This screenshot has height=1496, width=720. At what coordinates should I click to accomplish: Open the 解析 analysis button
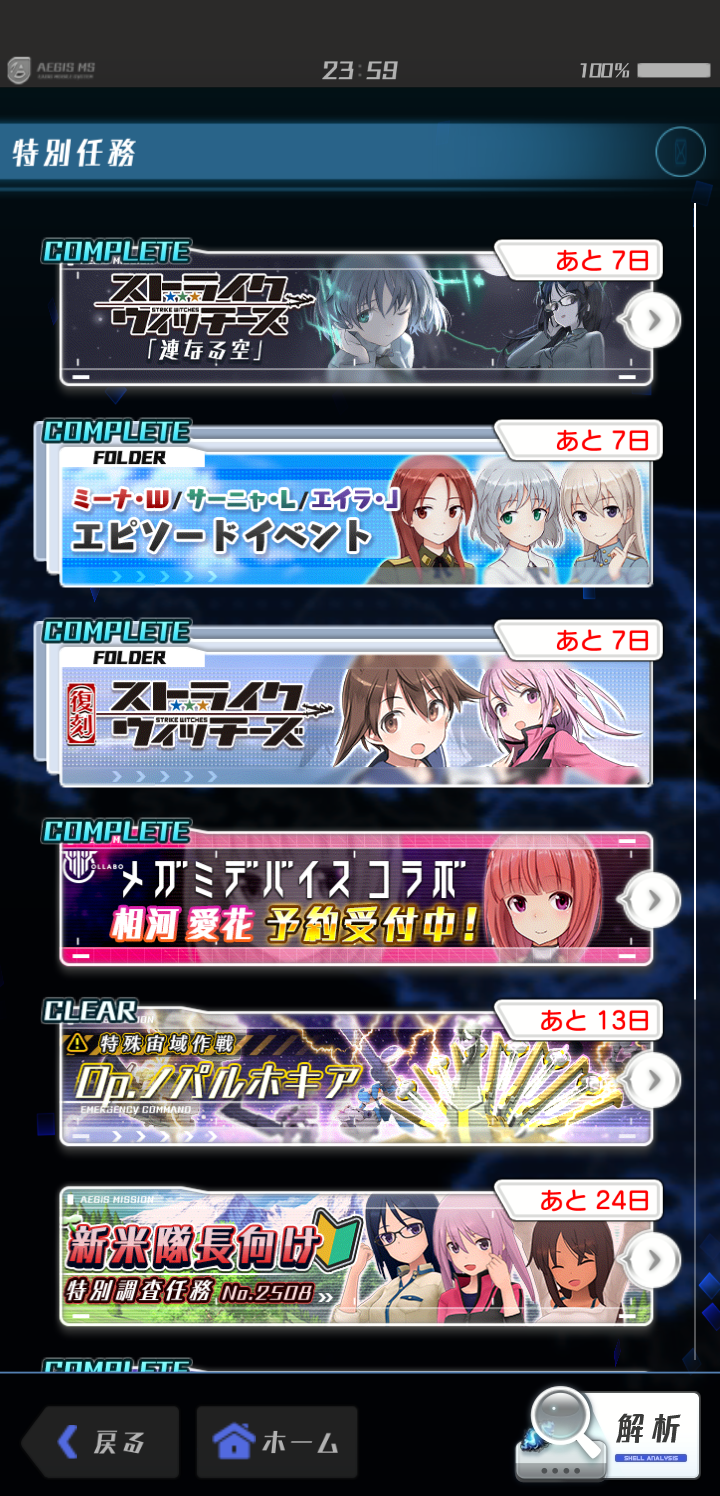point(608,1435)
